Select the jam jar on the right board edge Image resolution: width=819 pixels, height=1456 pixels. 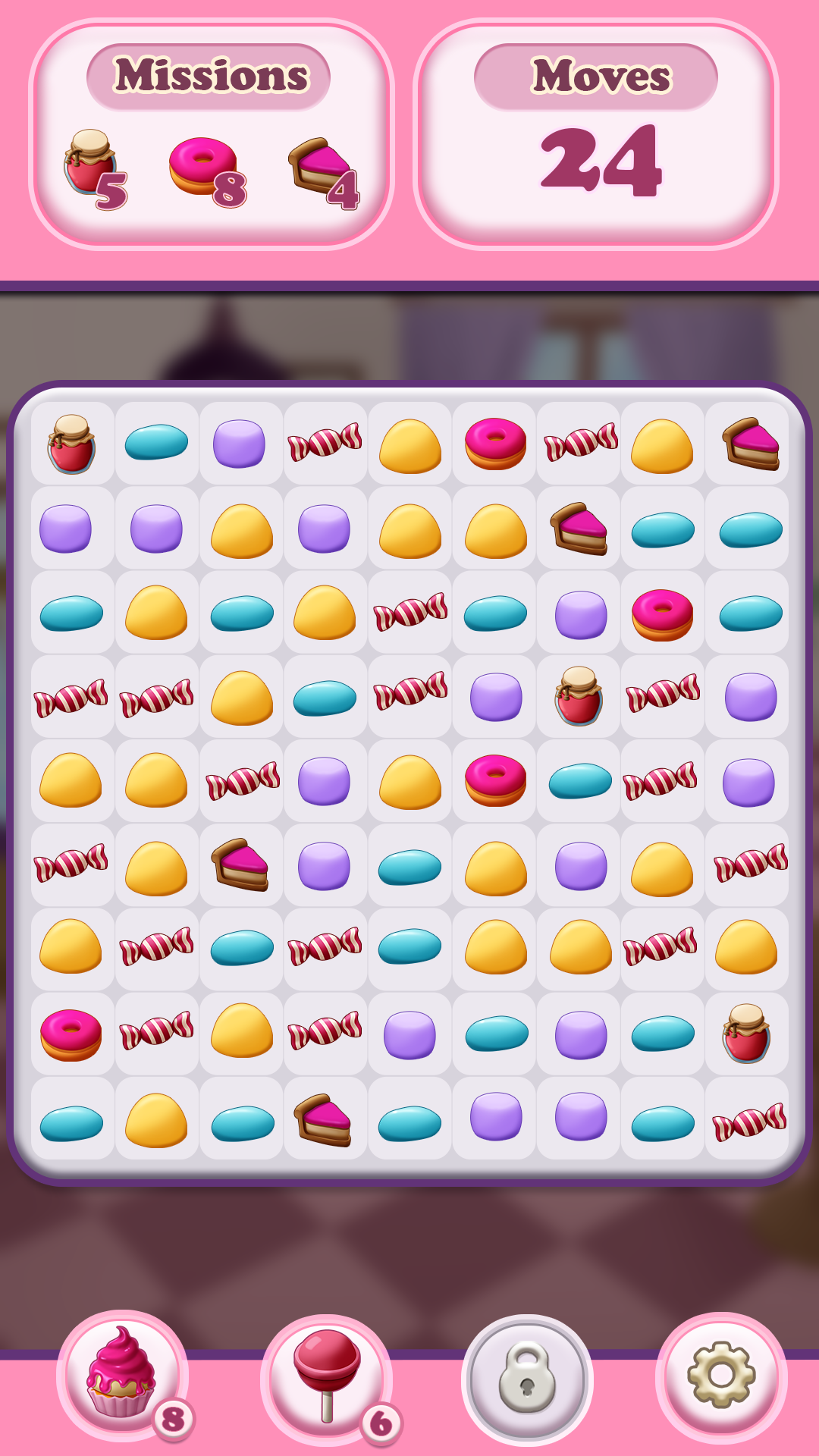click(745, 1034)
